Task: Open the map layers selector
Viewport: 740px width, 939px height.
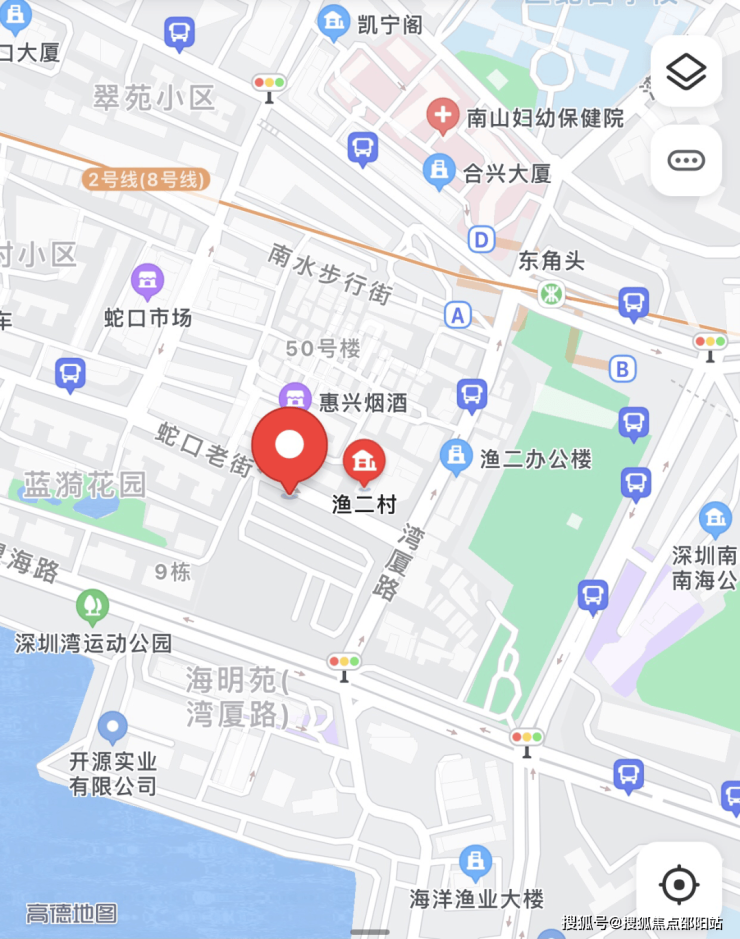Action: (686, 71)
